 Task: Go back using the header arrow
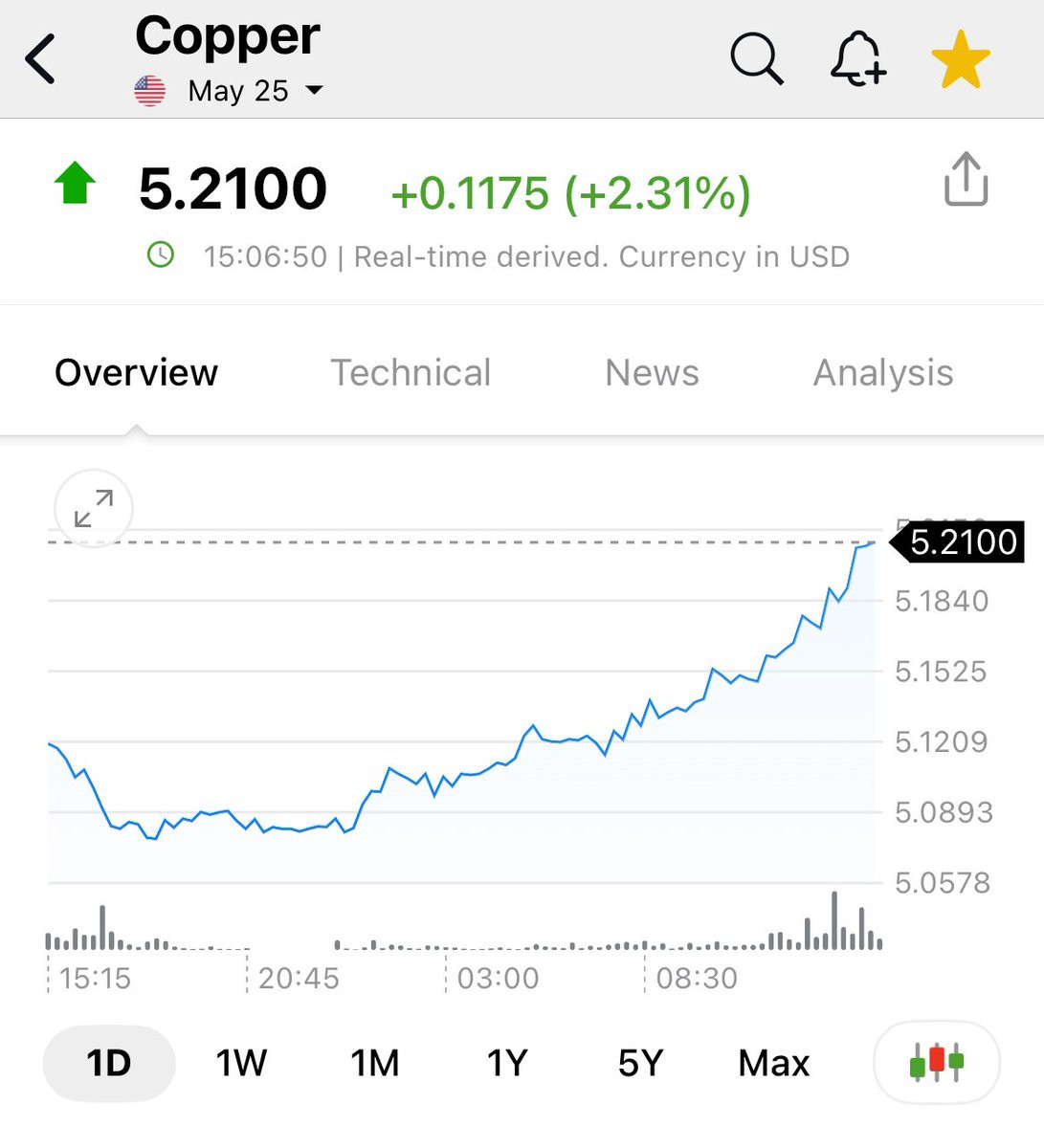point(41,59)
